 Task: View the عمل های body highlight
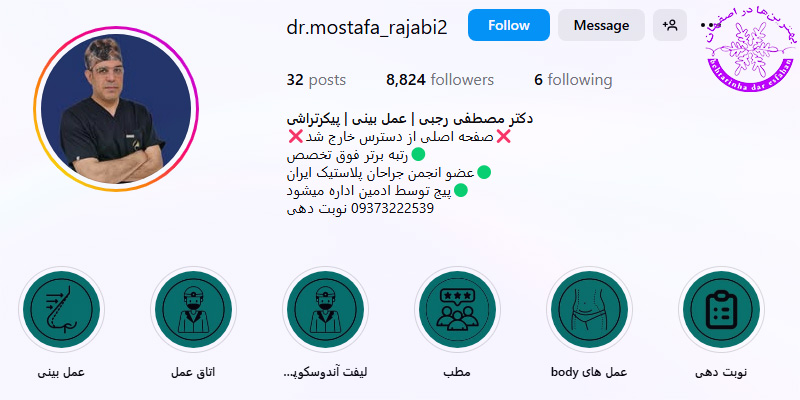[x=590, y=309]
